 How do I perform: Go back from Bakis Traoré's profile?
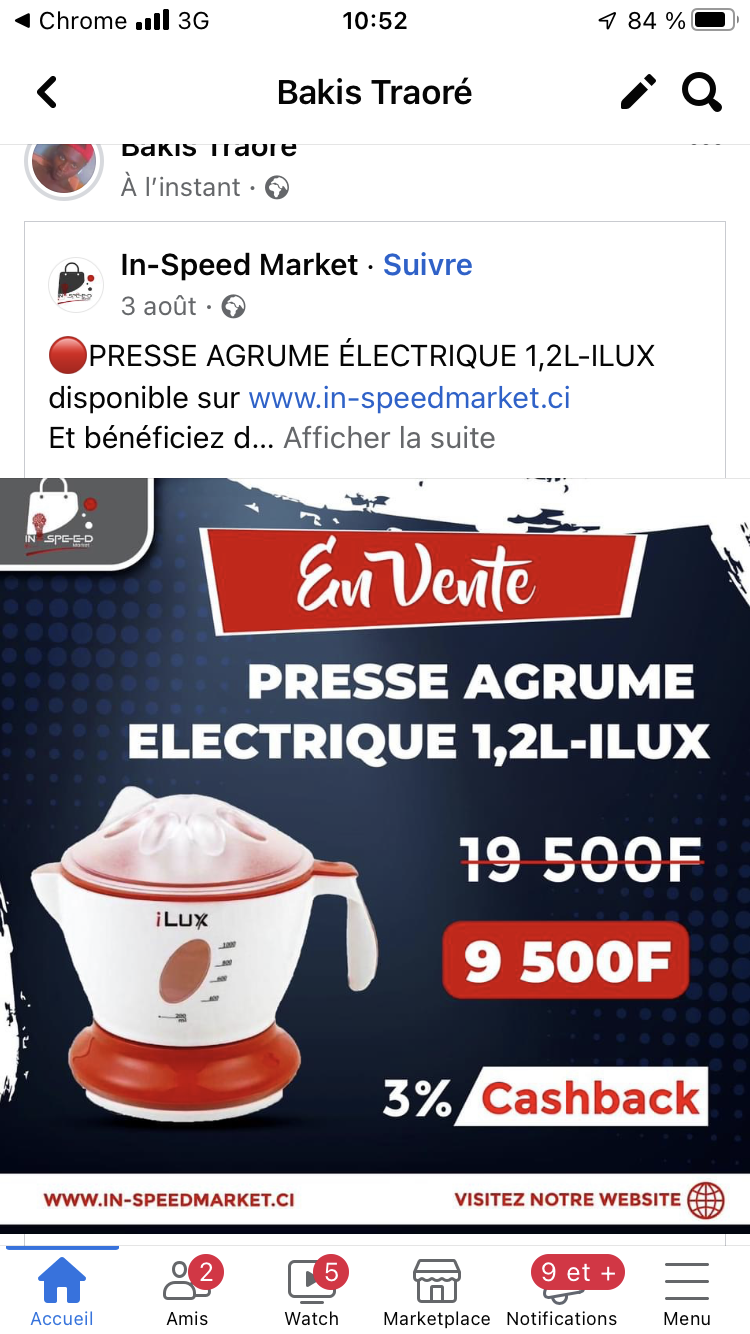pos(47,93)
